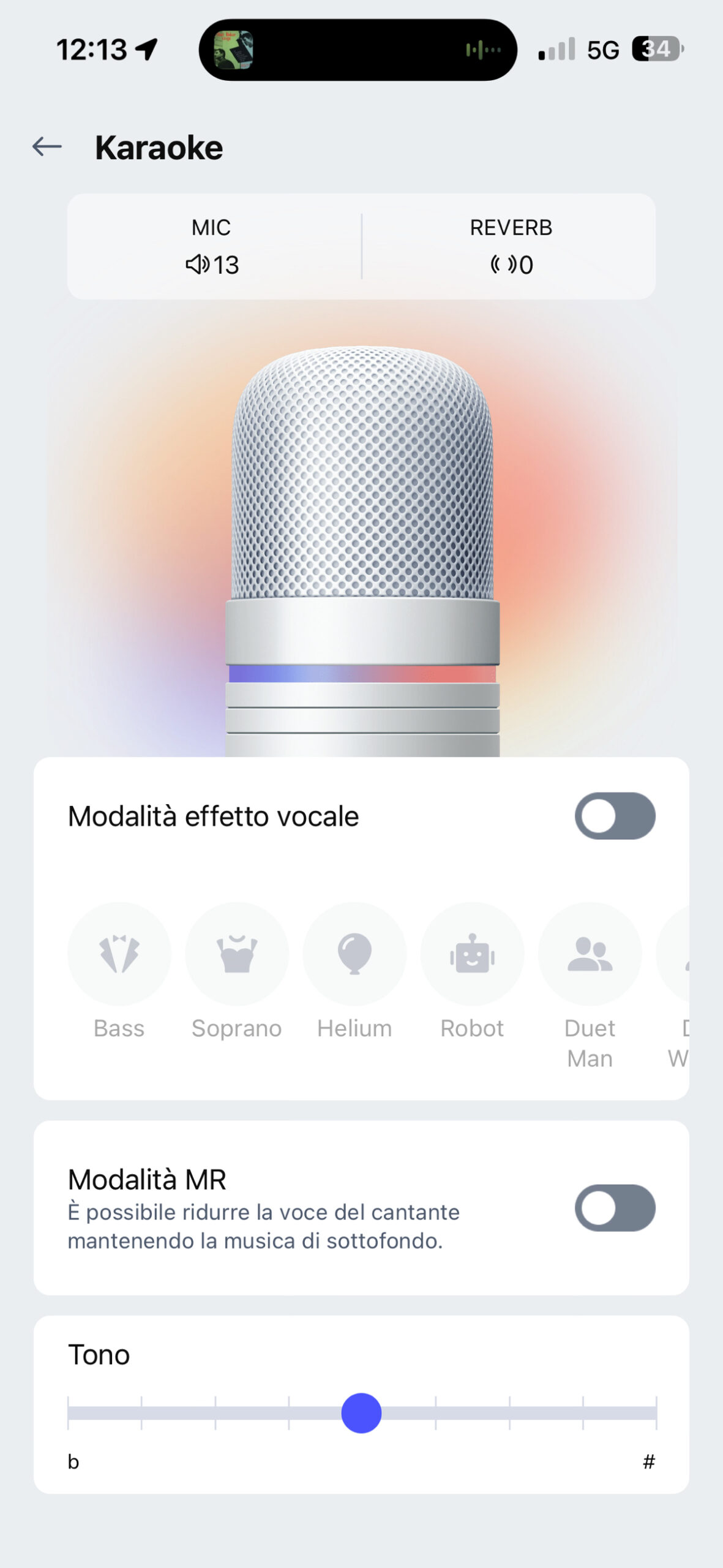The height and width of the screenshot is (1568, 723).
Task: Go back from Karaoke screen
Action: (x=47, y=147)
